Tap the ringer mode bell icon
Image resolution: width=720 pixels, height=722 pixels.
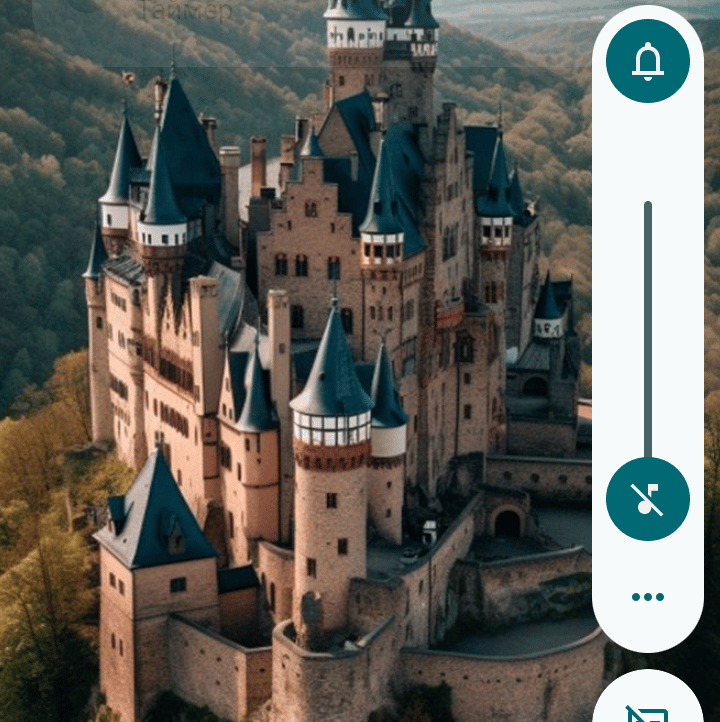click(x=648, y=61)
